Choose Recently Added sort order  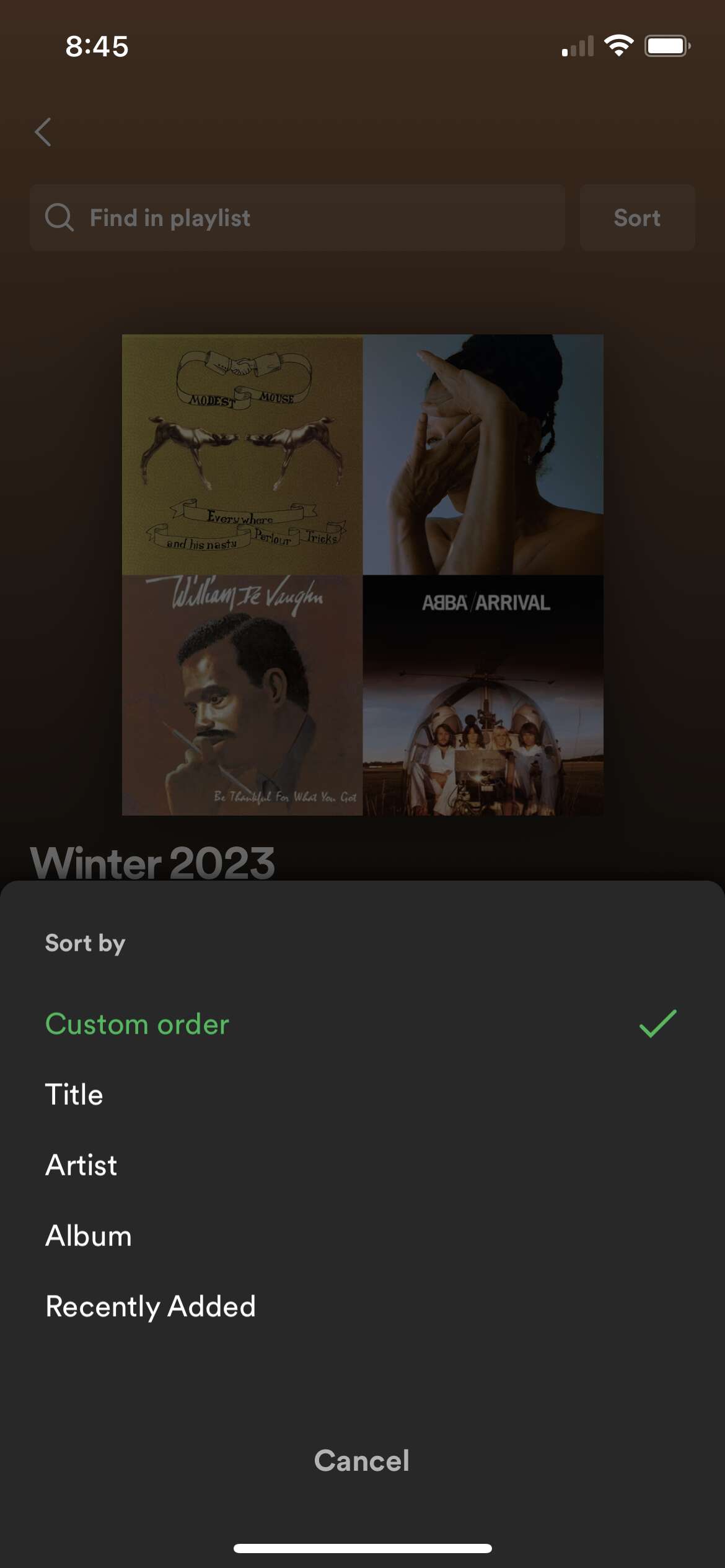pos(151,1307)
